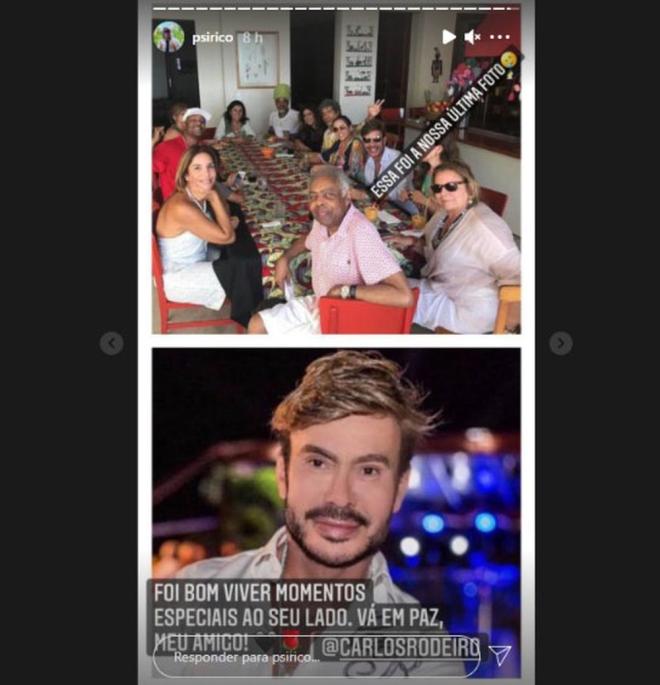Unmute the story sound
This screenshot has width=660, height=685.
point(473,37)
